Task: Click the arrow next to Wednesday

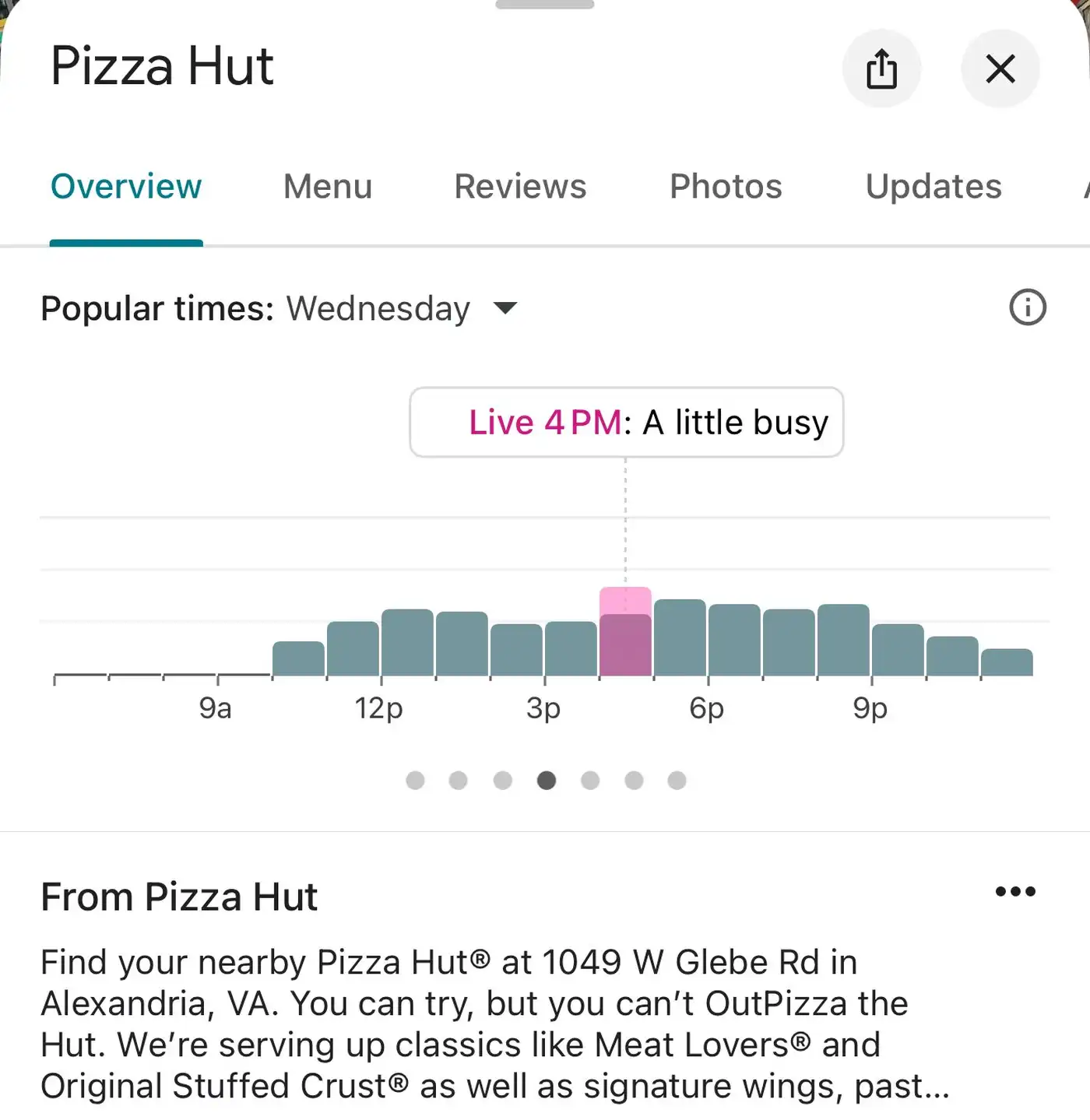Action: 504,308
